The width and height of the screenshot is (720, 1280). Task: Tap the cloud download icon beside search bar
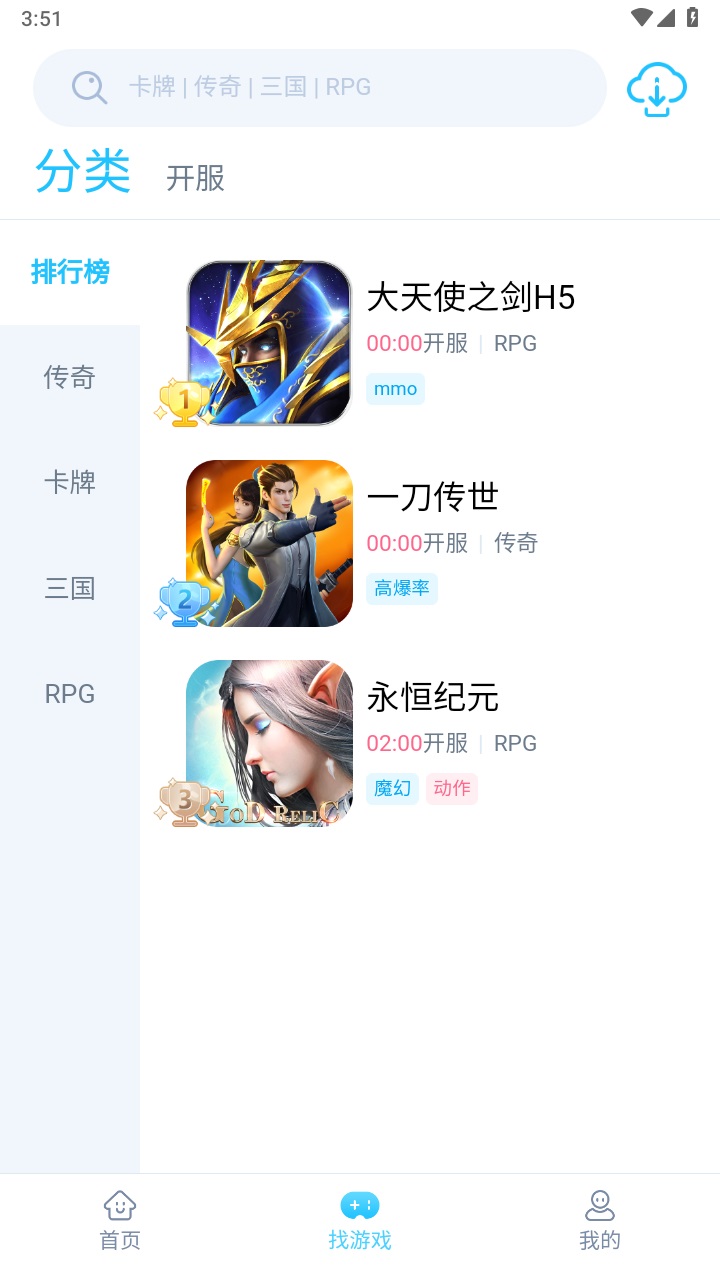656,88
